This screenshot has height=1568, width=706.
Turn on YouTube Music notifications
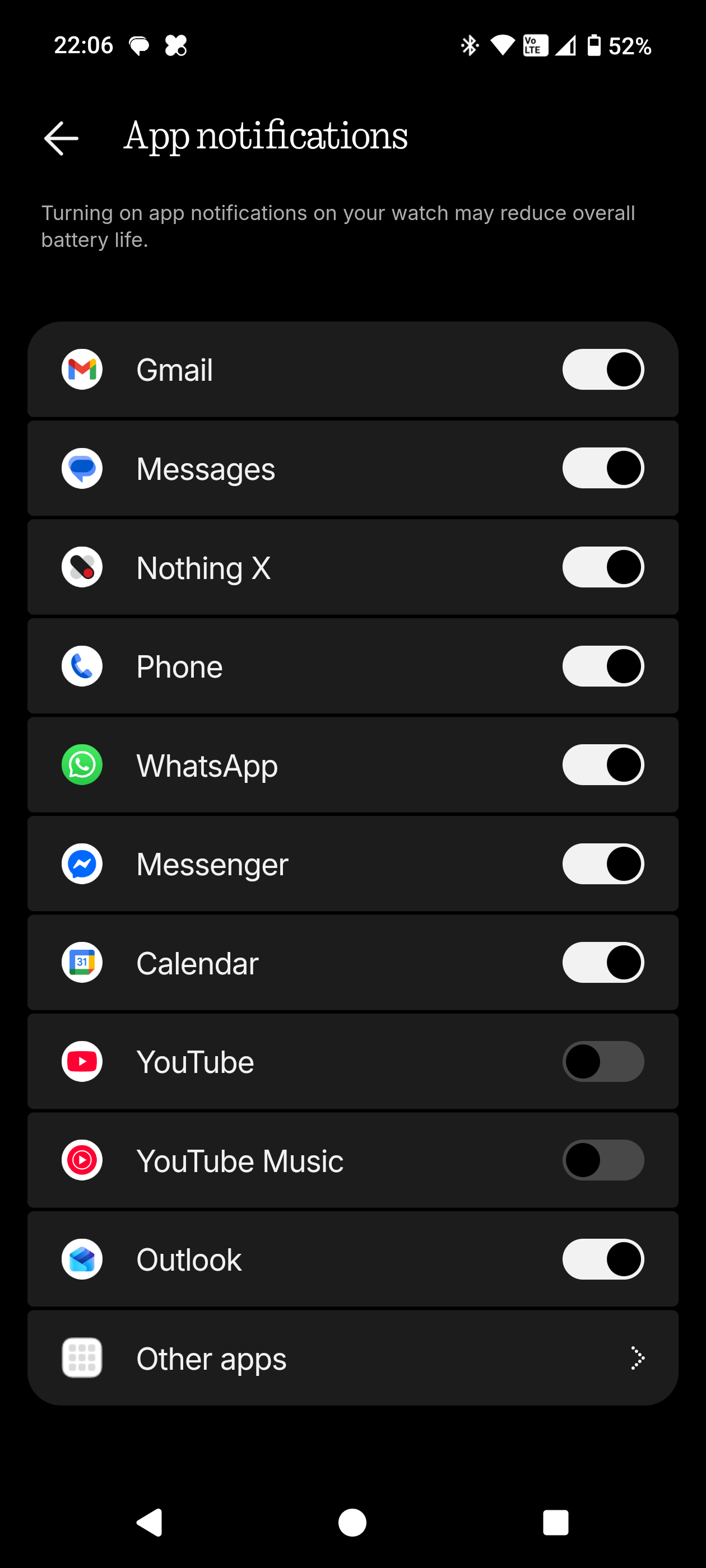(x=602, y=1160)
